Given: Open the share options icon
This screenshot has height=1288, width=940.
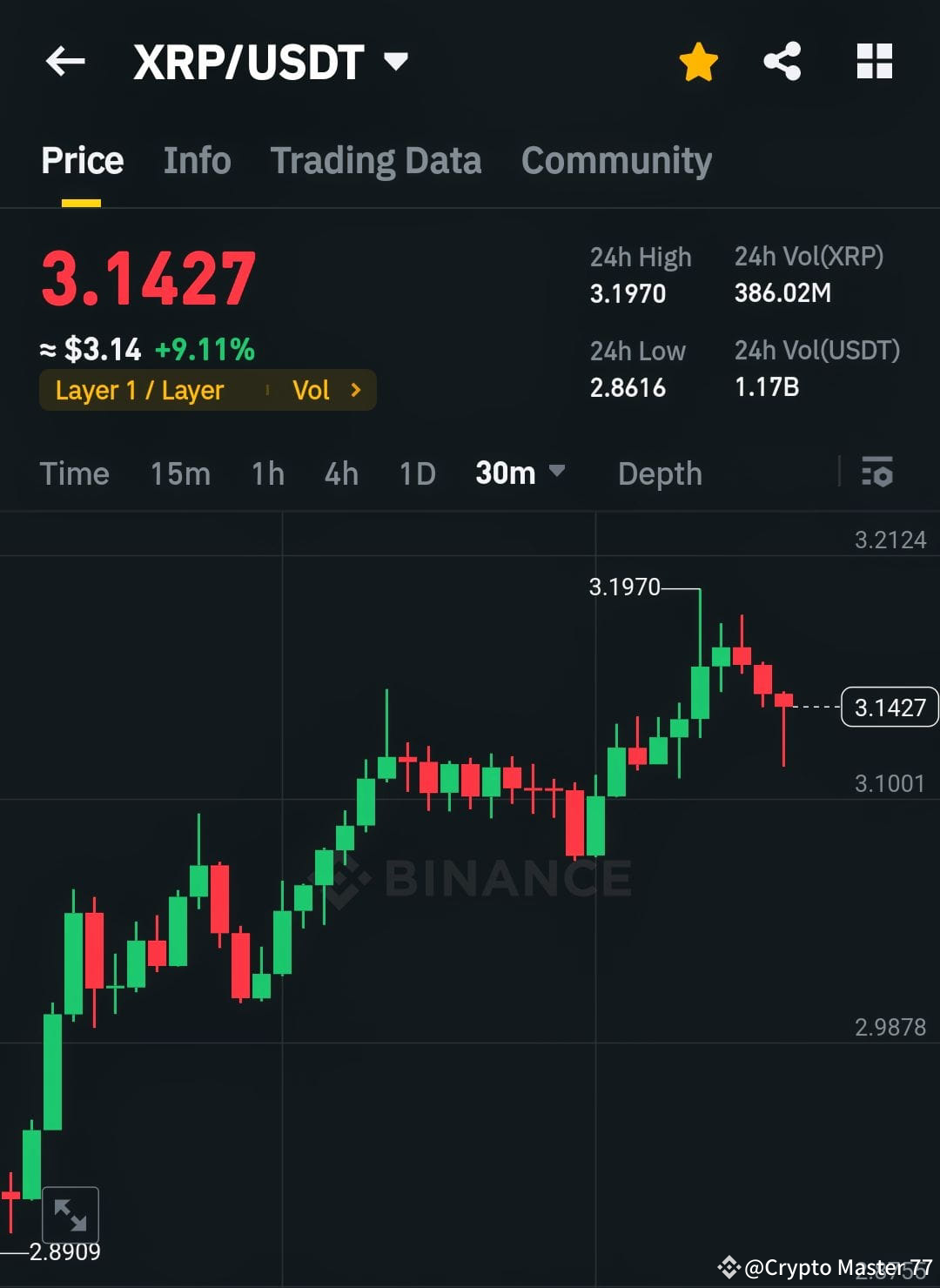Looking at the screenshot, I should point(782,61).
